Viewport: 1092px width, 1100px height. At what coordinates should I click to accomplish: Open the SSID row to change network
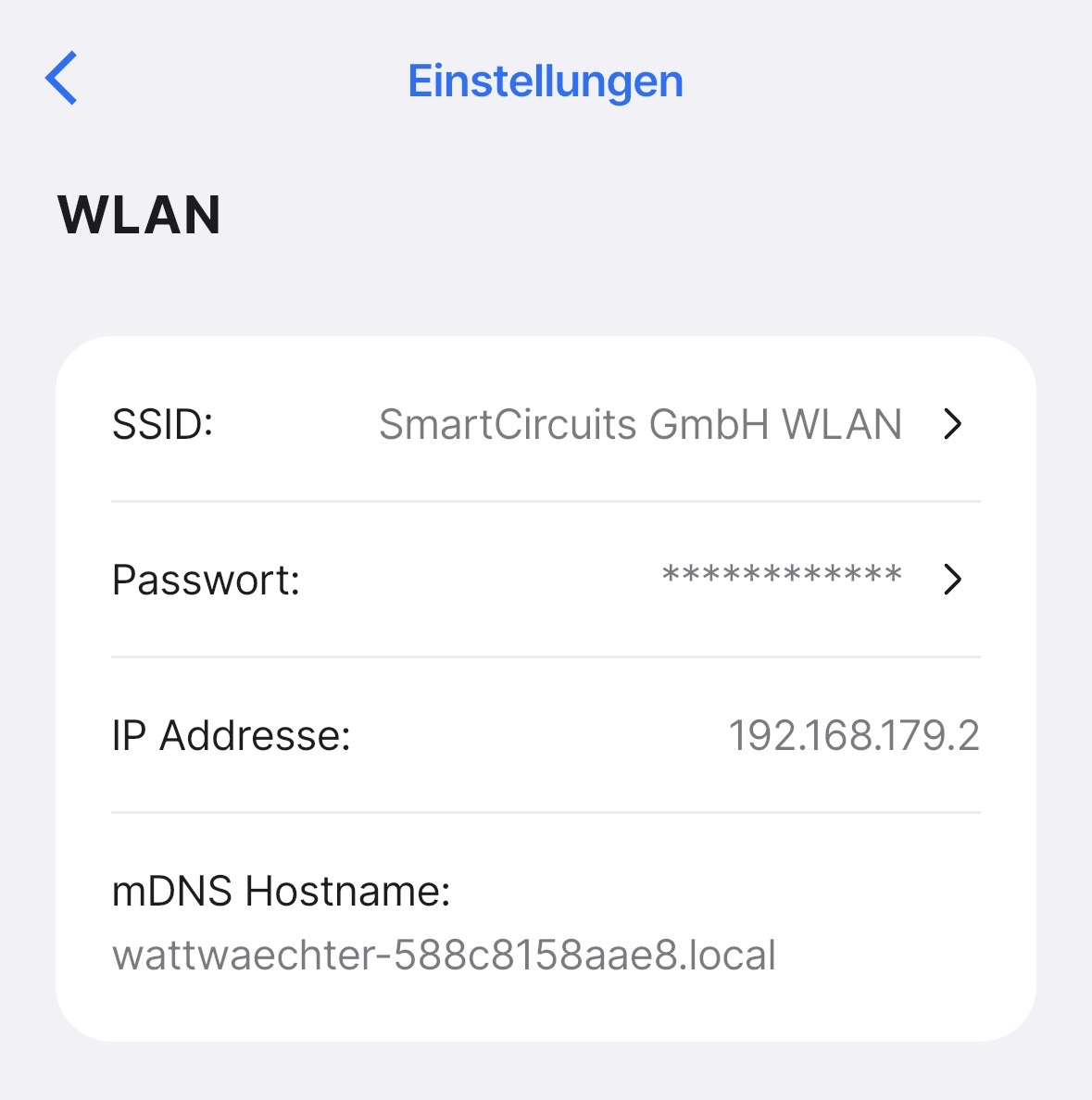(x=546, y=425)
